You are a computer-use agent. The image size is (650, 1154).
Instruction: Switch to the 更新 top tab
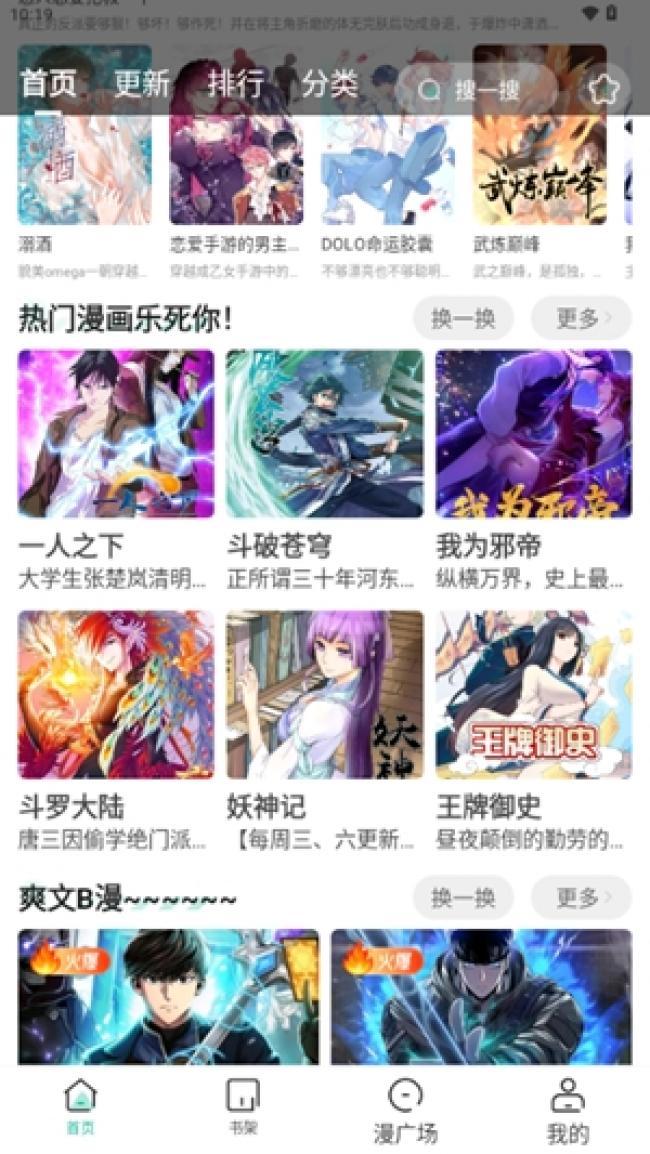click(142, 84)
